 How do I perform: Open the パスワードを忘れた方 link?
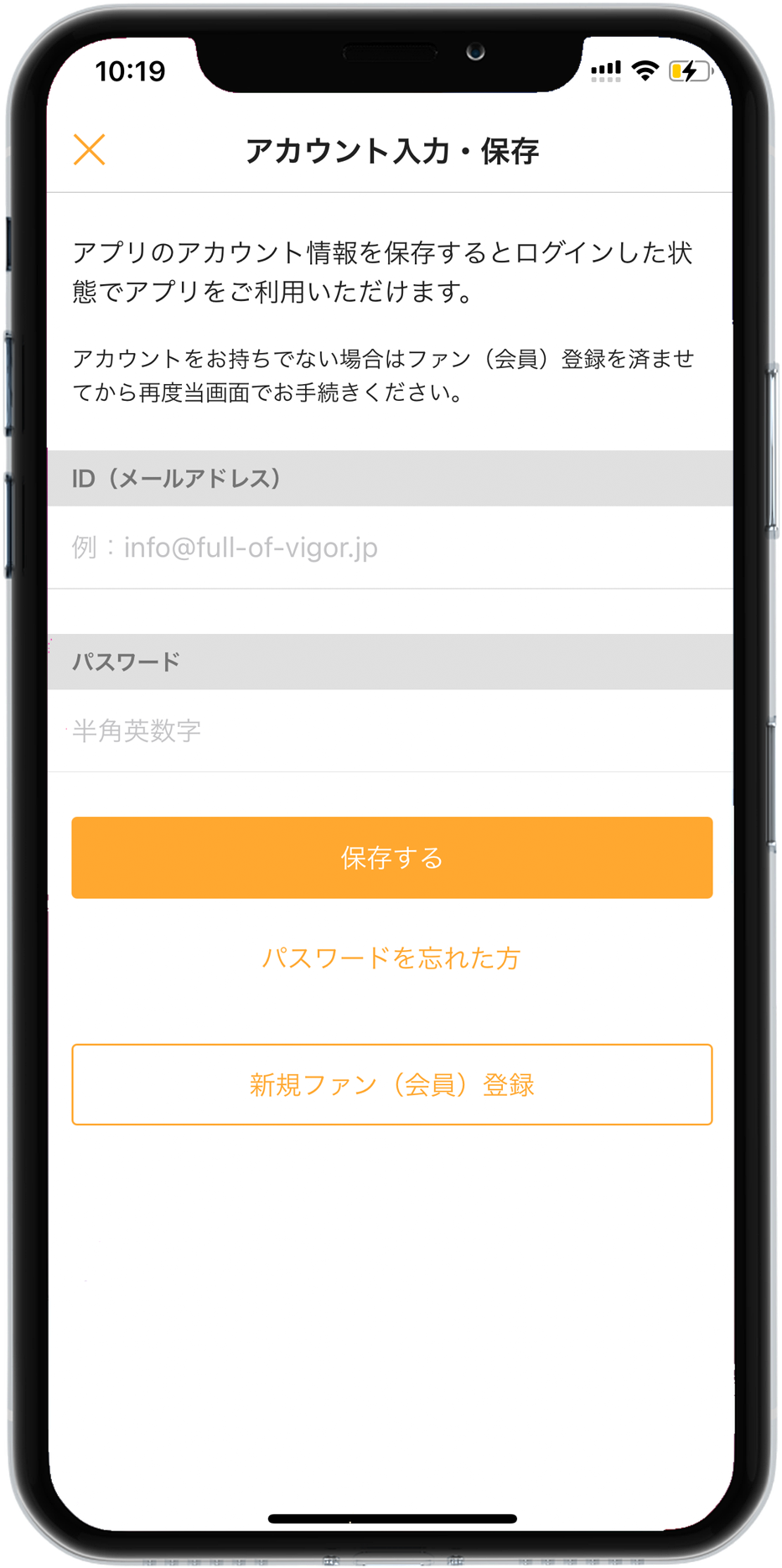click(391, 958)
